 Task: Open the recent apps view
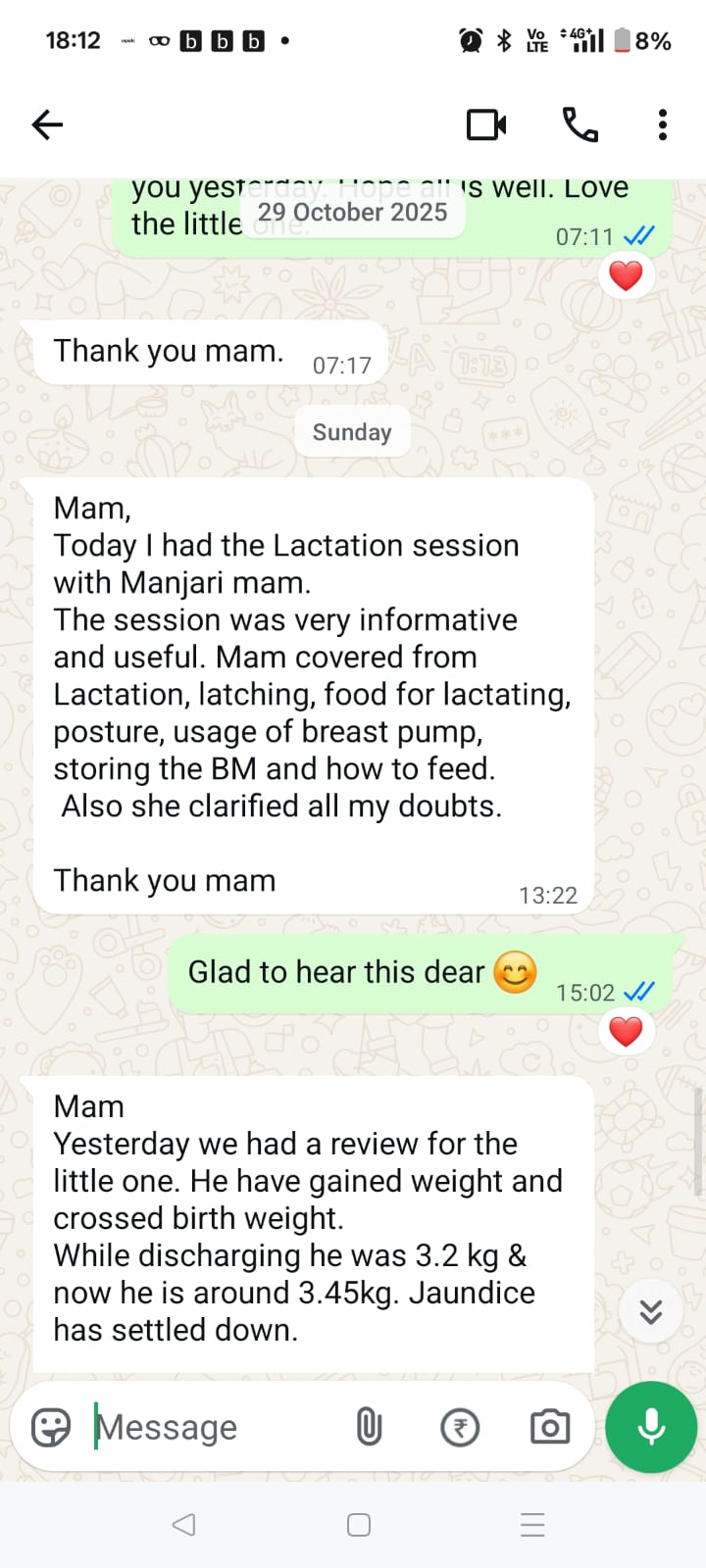[x=532, y=1525]
